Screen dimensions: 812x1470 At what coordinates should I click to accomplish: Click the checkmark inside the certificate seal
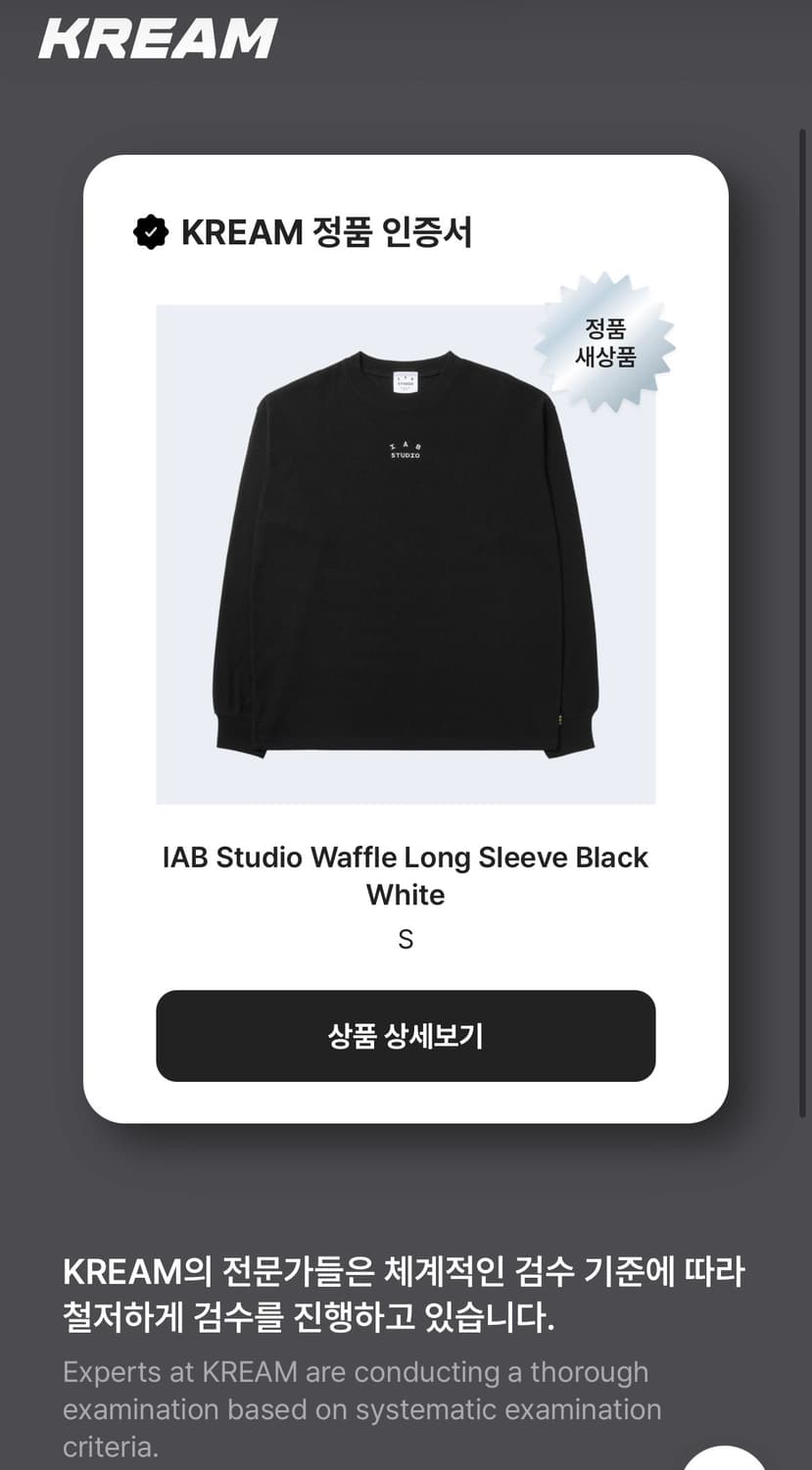click(150, 232)
